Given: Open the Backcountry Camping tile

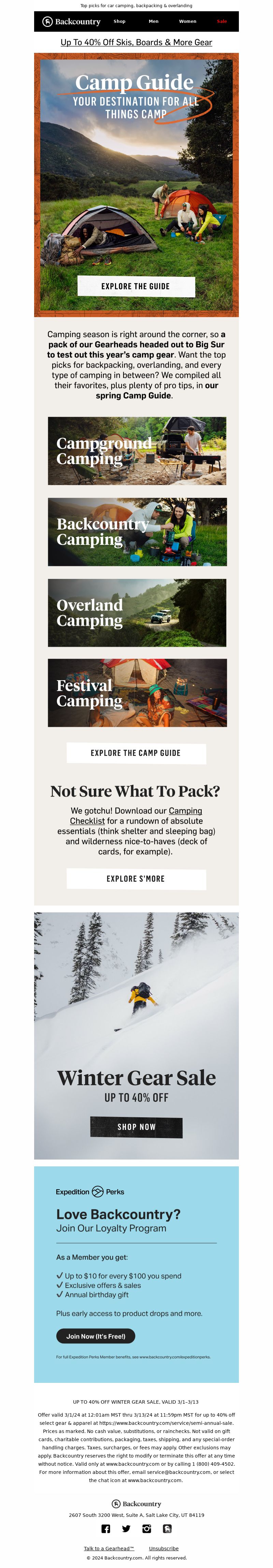Looking at the screenshot, I should pos(136,532).
